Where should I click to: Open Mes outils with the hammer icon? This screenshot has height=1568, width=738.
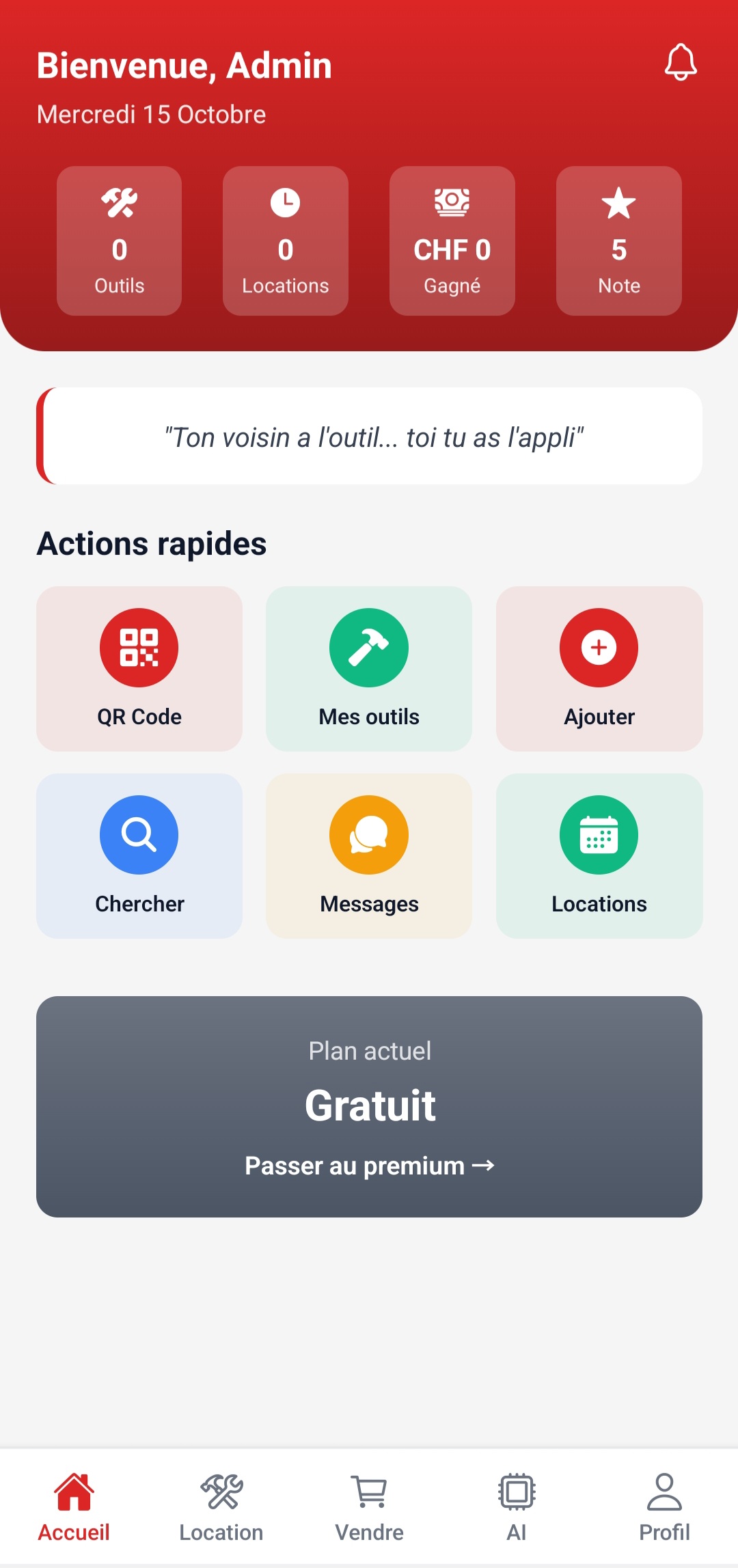pyautogui.click(x=368, y=647)
